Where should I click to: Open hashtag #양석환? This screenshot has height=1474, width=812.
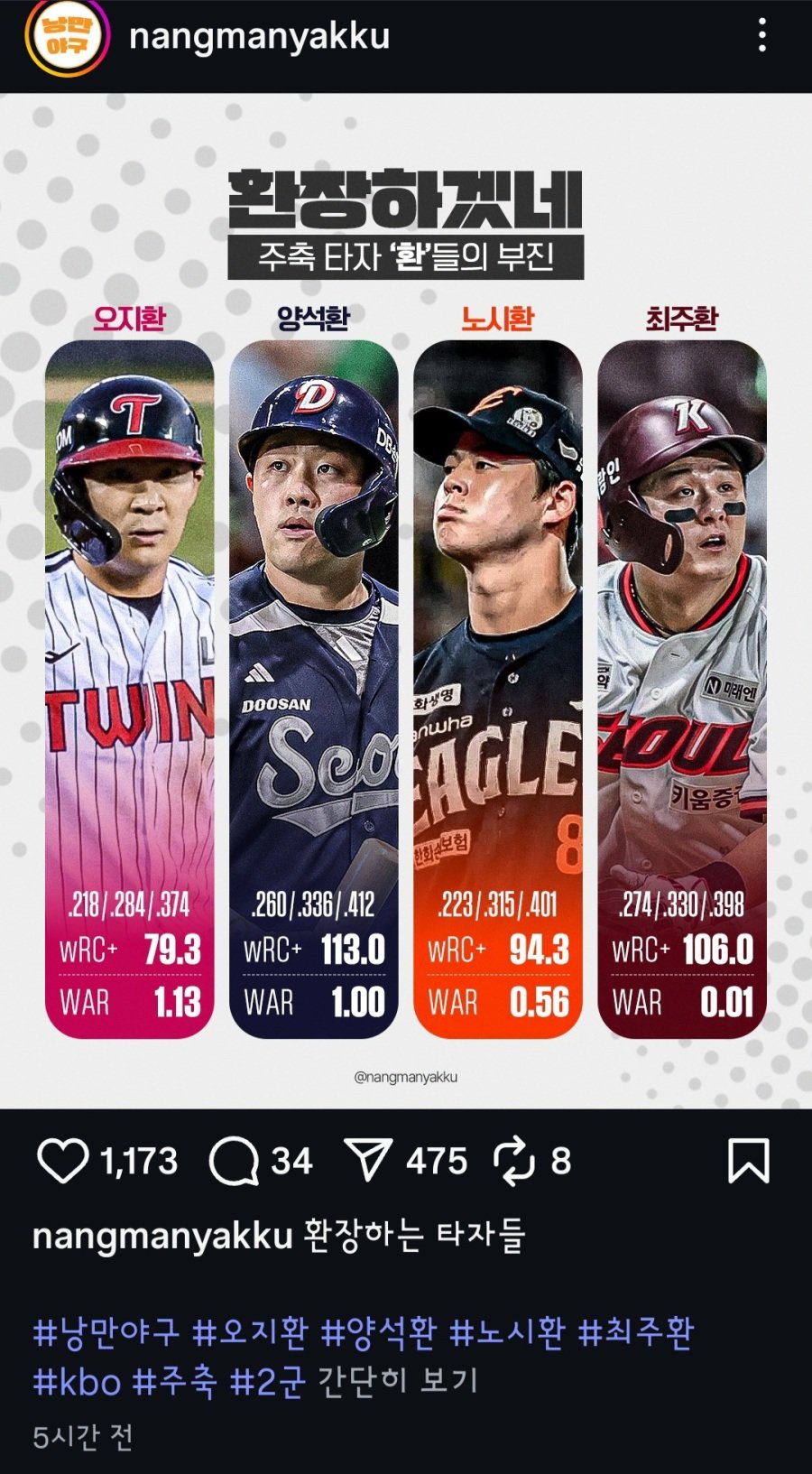(379, 1332)
